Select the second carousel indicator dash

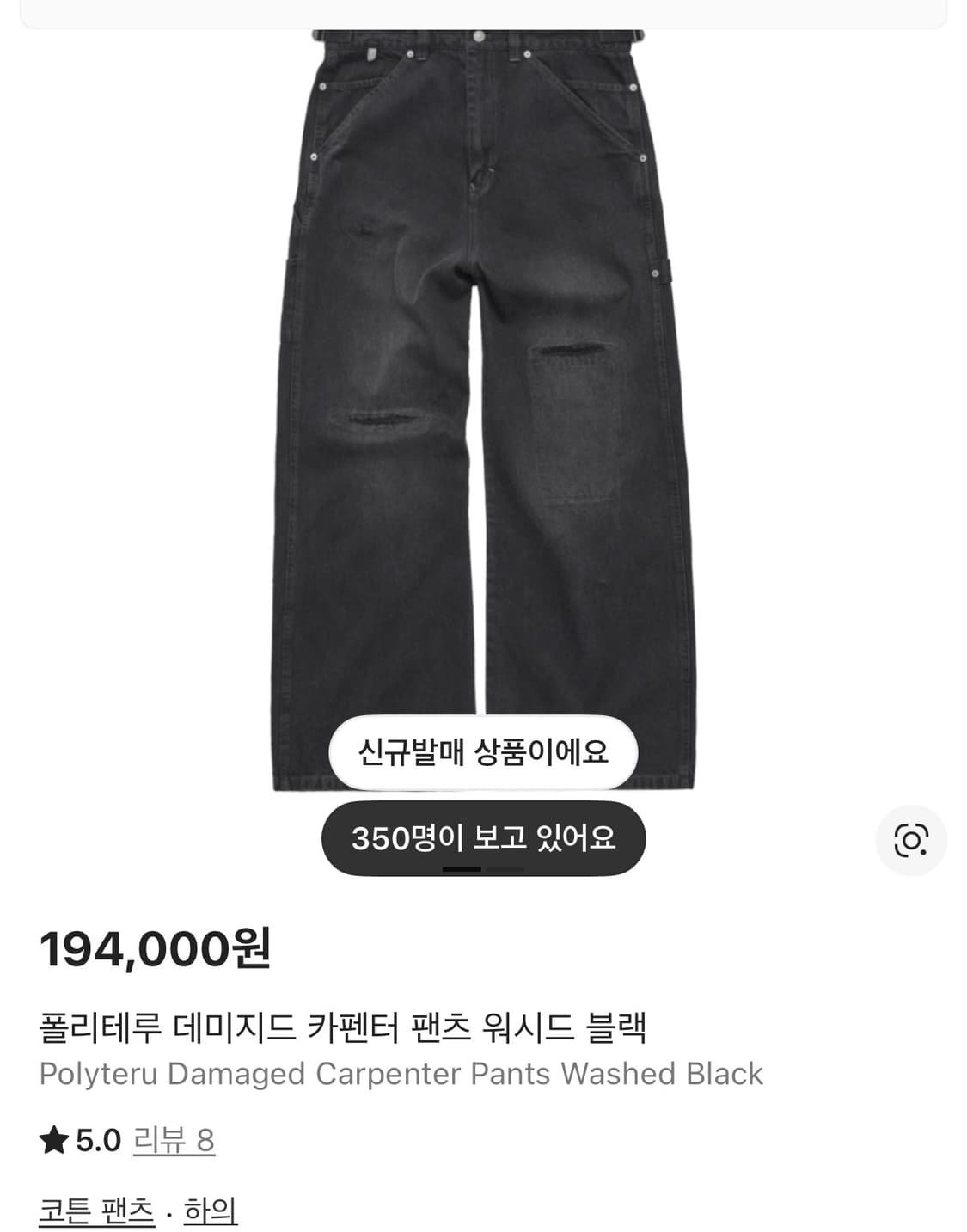(505, 869)
